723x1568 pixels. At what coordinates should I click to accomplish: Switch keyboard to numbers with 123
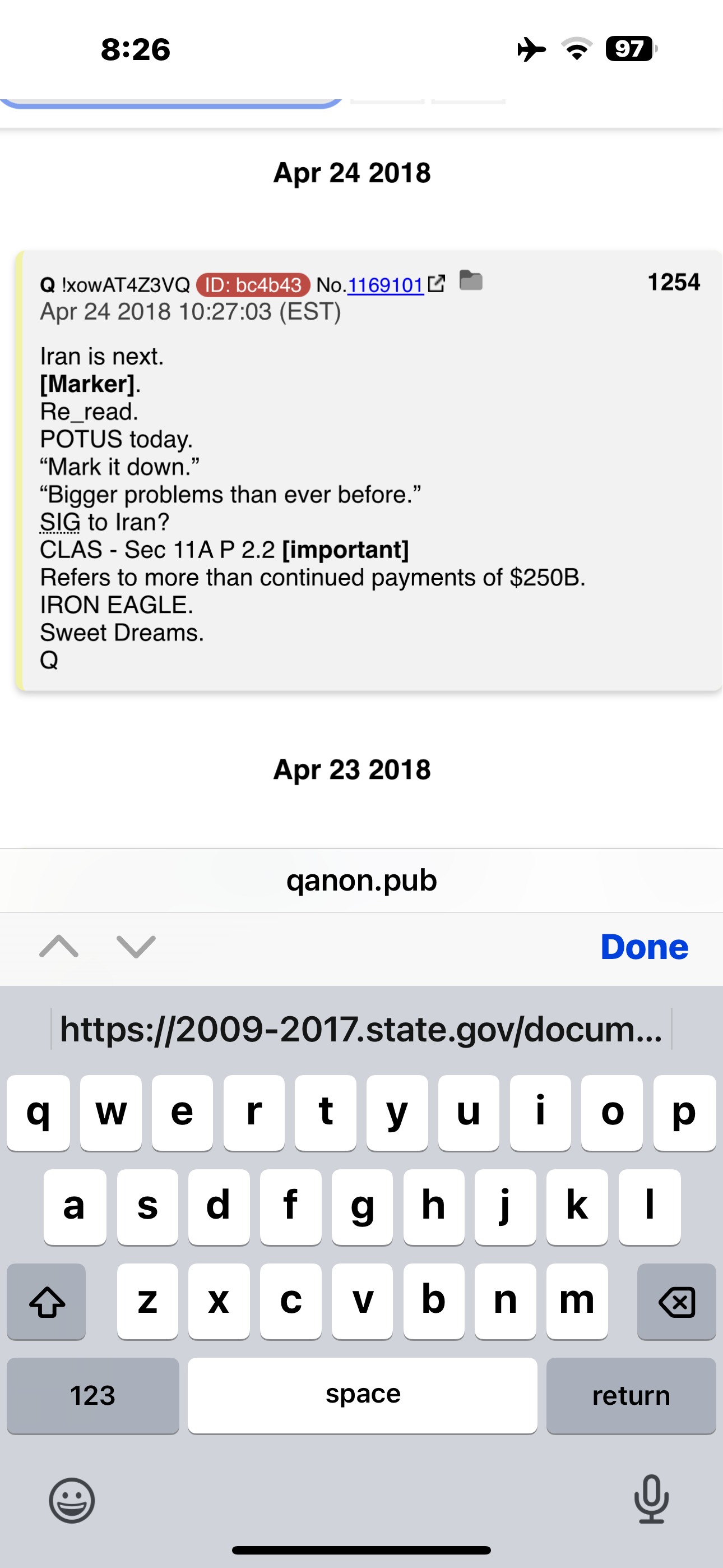(x=93, y=1395)
